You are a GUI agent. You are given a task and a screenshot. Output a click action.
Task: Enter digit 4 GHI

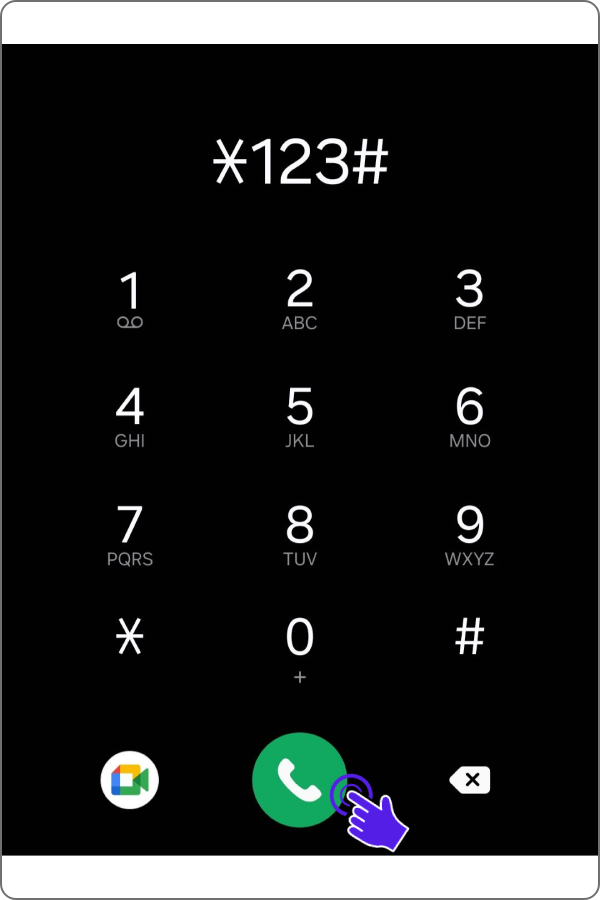[x=130, y=416]
